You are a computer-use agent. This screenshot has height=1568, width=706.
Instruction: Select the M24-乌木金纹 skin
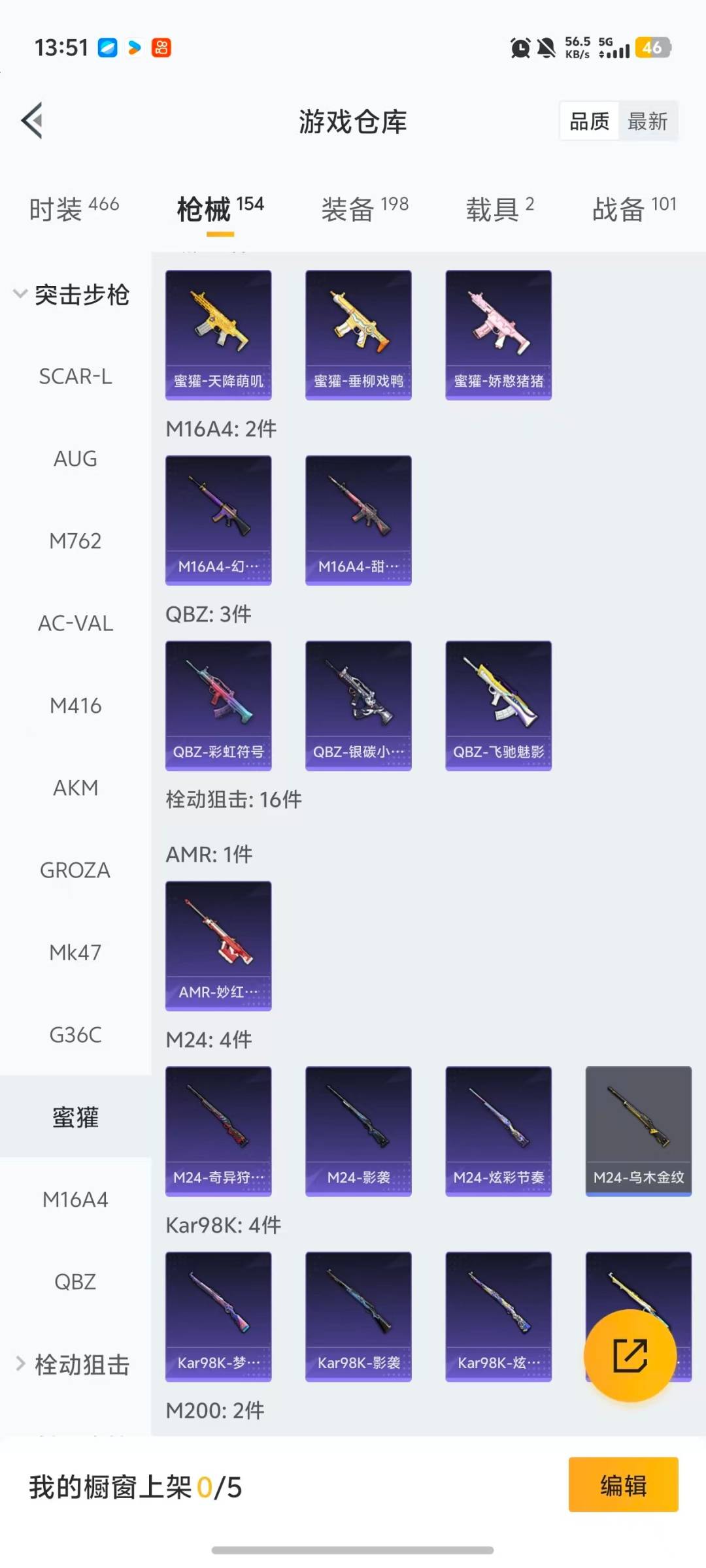point(638,1130)
